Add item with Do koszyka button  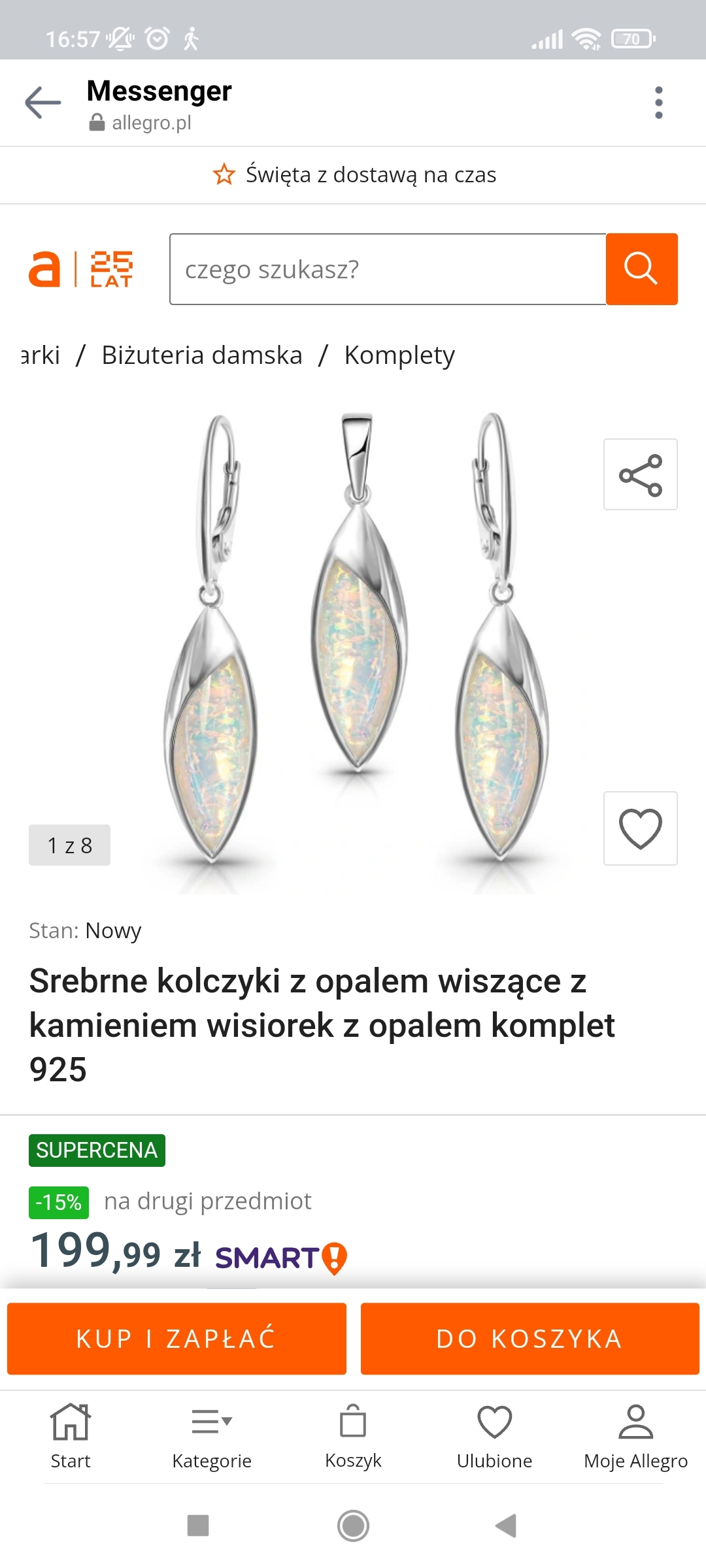(x=529, y=1339)
